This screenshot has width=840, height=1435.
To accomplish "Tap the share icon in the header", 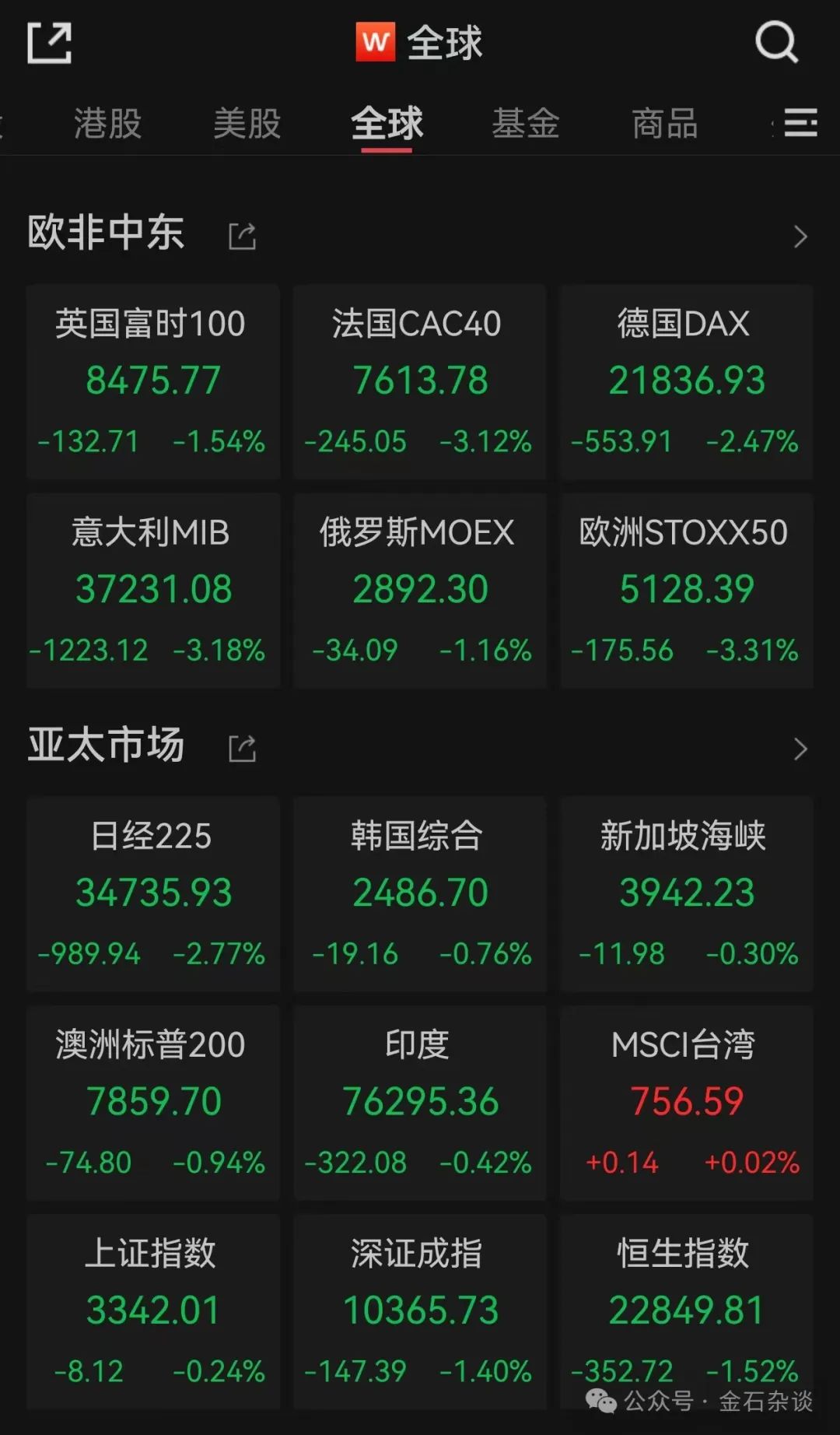I will 49,43.
